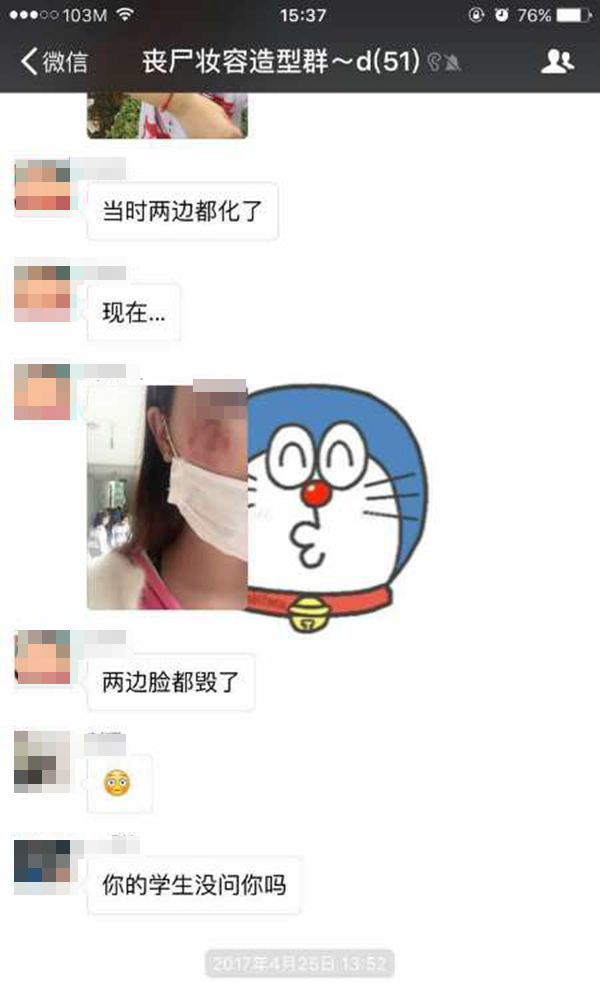Tap the avatar beside message 当时两边都化了
600x983 pixels.
tap(42, 187)
